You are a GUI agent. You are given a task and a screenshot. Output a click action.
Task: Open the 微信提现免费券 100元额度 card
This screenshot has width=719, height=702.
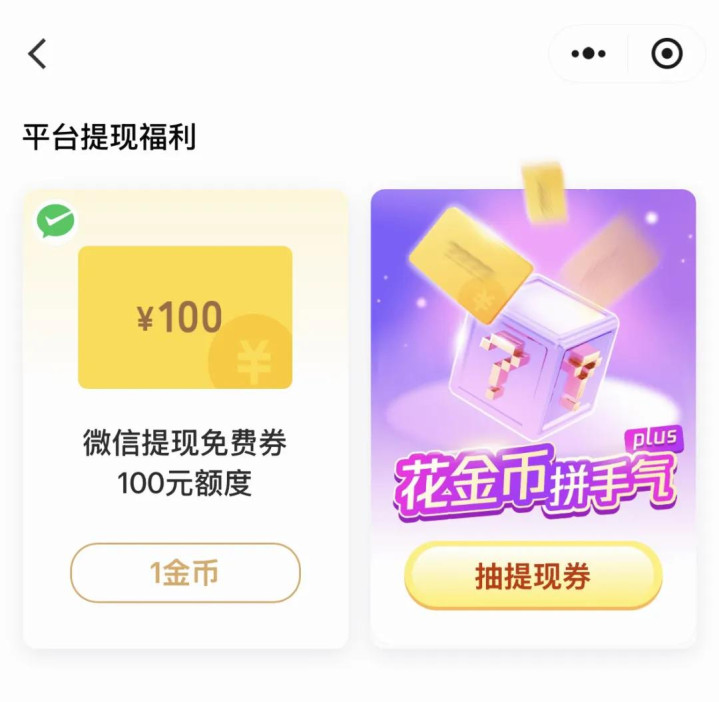[185, 400]
